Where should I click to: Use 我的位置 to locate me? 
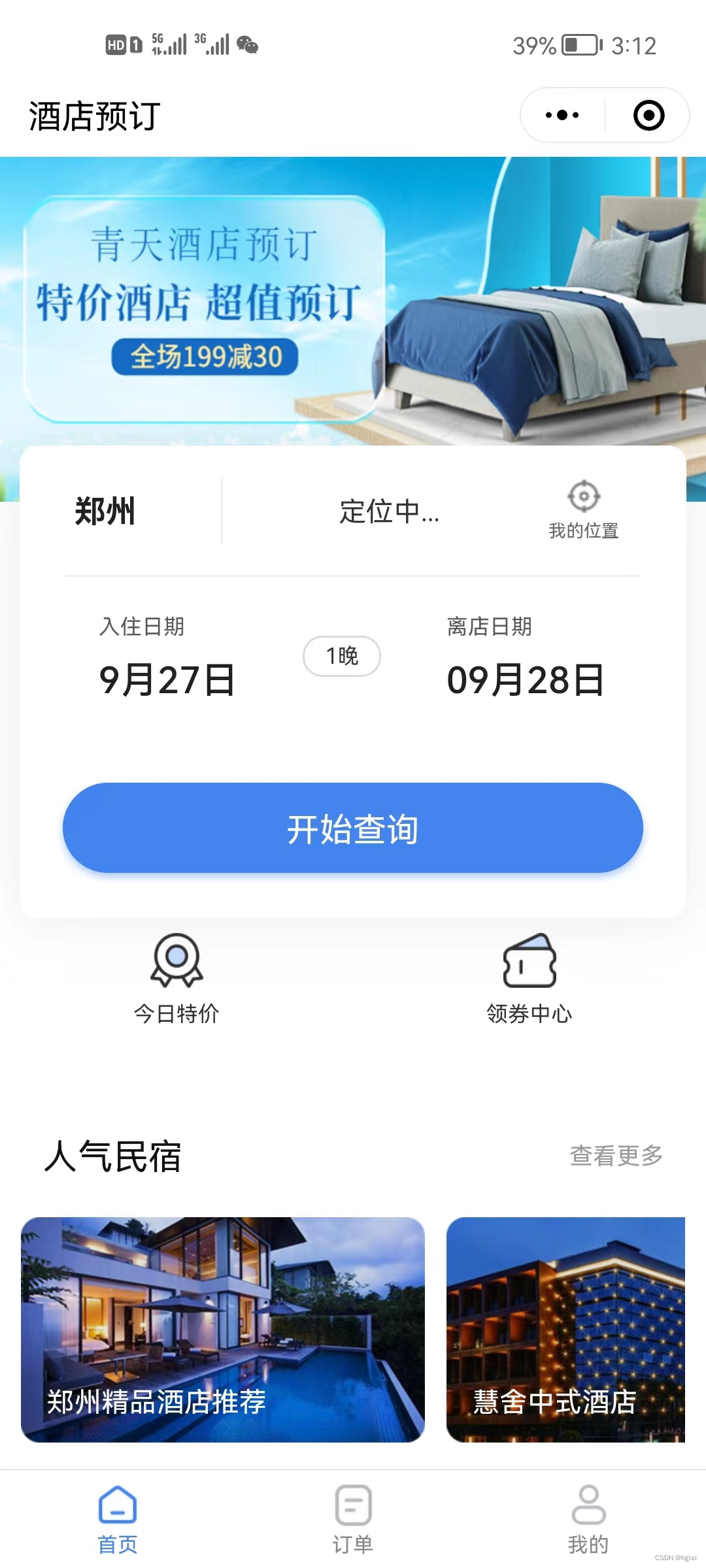click(583, 511)
